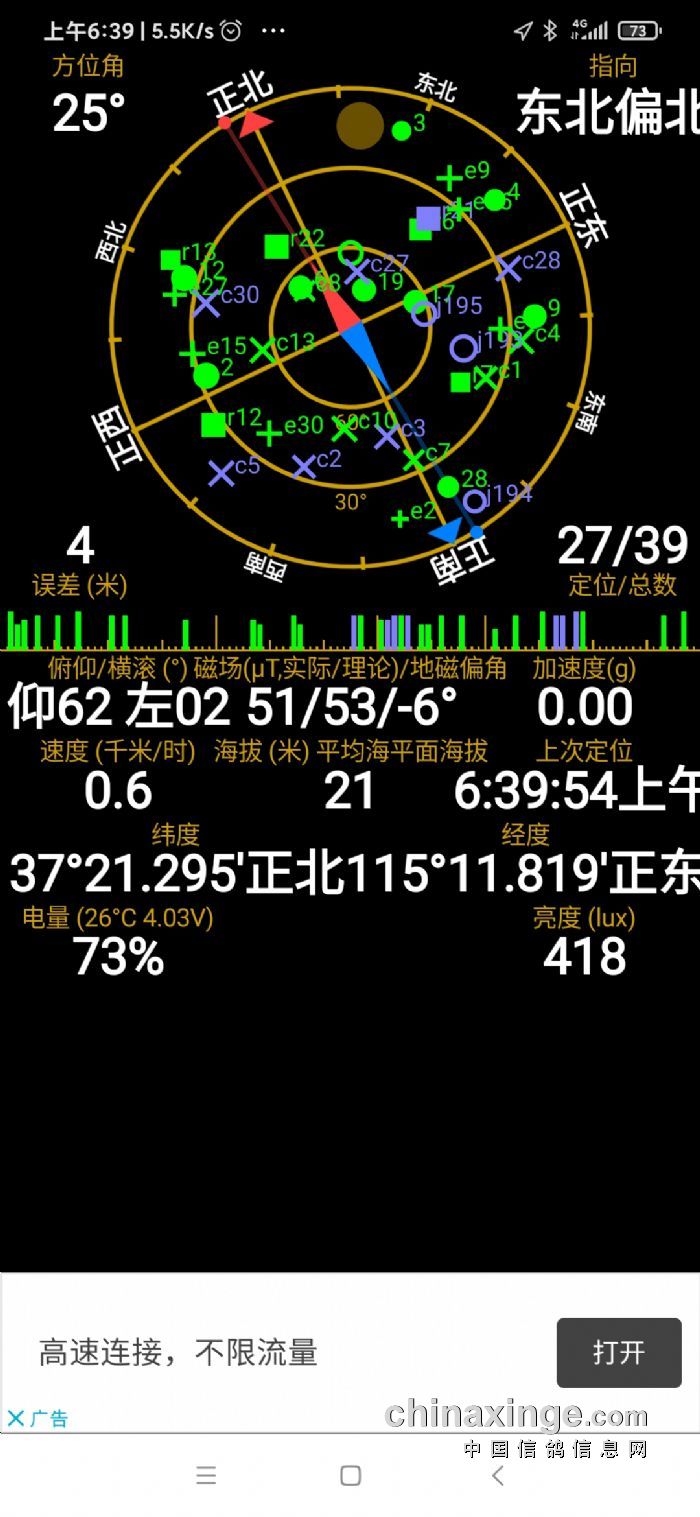Go to the home screen via the home button
This screenshot has width=700, height=1517.
350,1476
